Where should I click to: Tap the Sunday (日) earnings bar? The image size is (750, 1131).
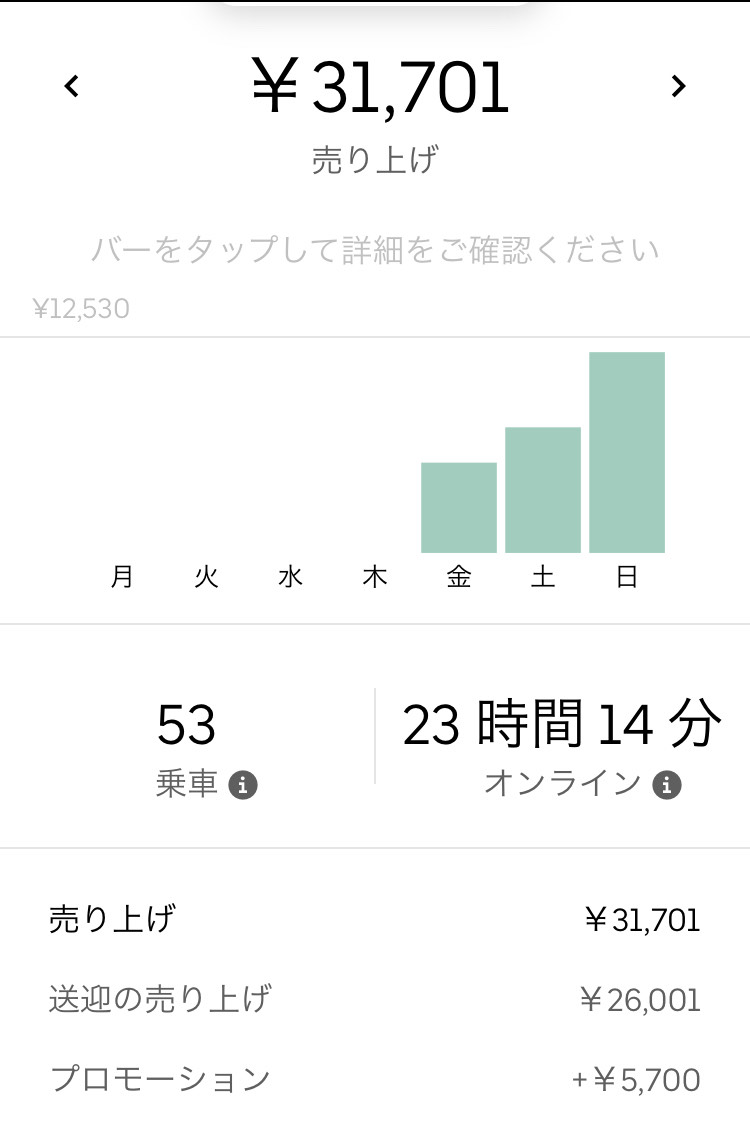pyautogui.click(x=626, y=452)
